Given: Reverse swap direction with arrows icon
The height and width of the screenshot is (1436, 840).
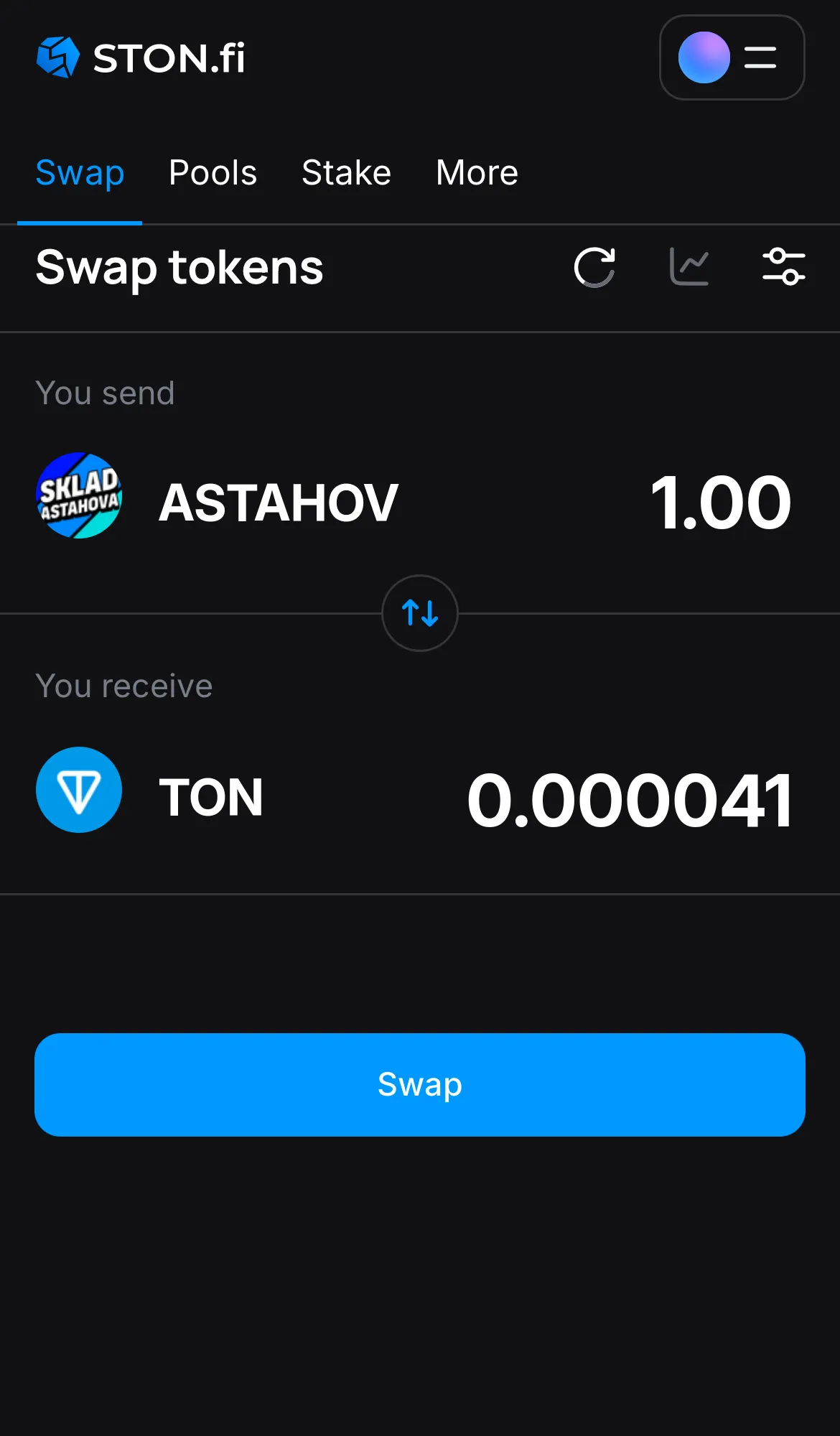Looking at the screenshot, I should (x=420, y=614).
